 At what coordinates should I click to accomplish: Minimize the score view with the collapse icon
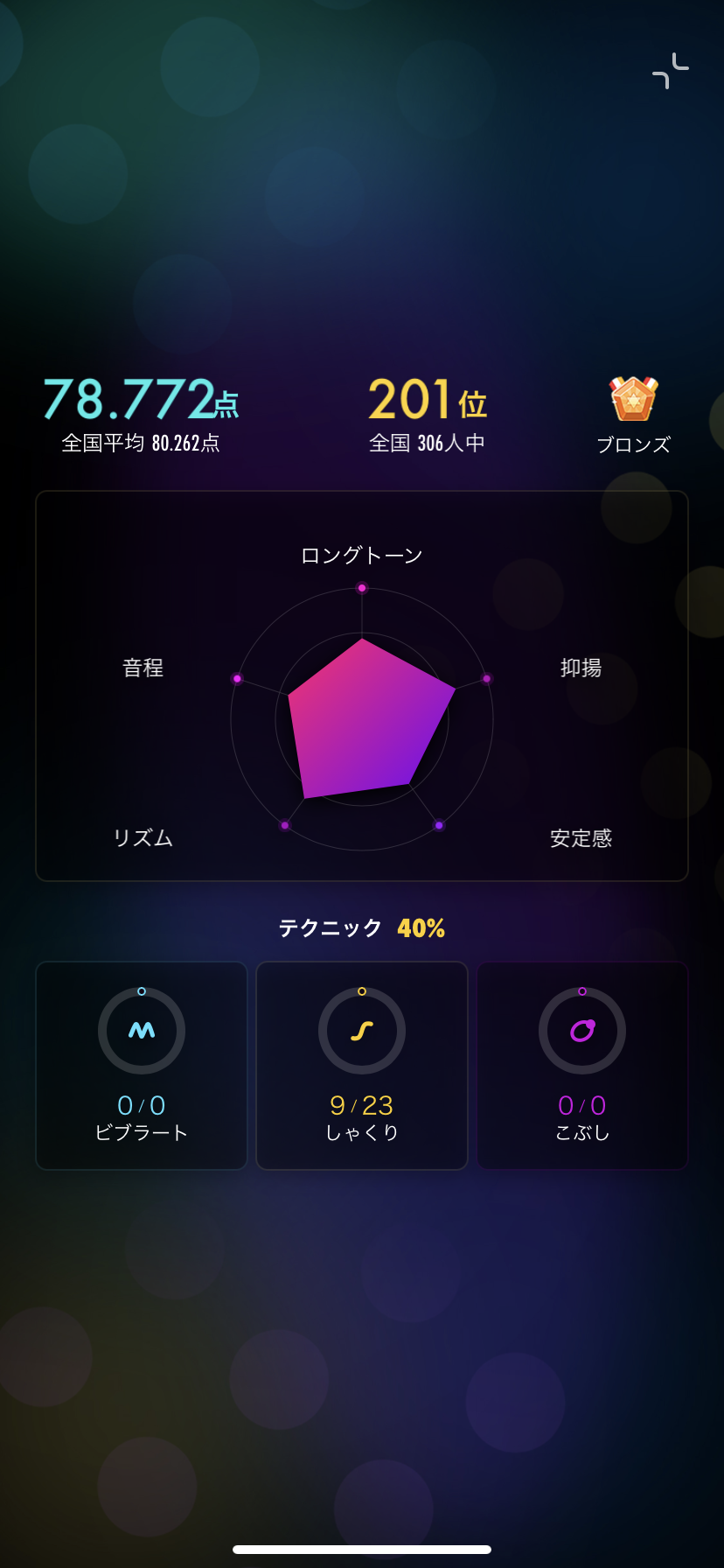(671, 71)
